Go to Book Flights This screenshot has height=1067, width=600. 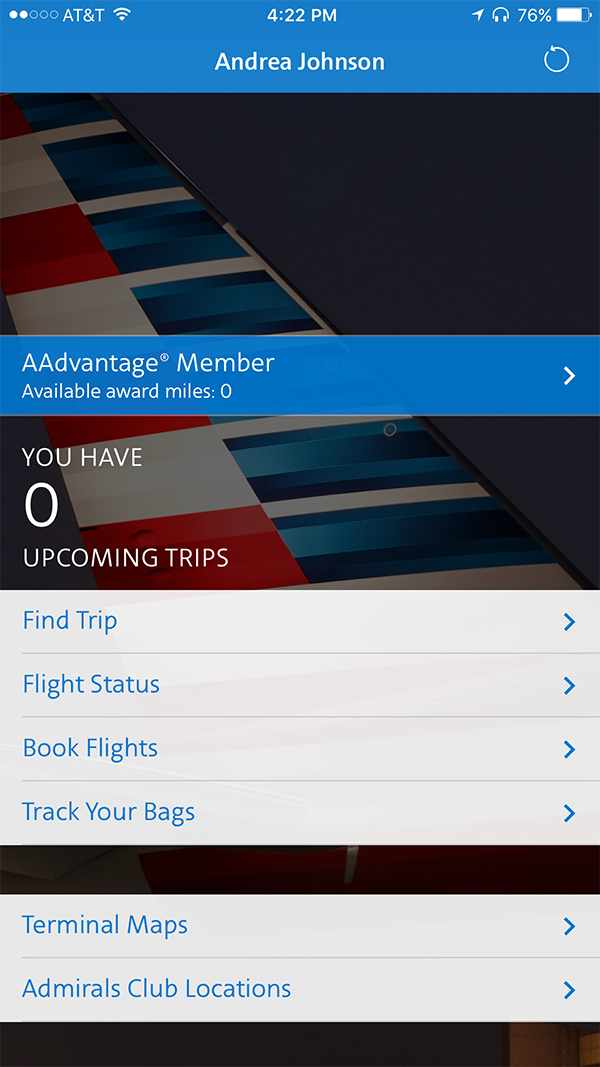[300, 749]
